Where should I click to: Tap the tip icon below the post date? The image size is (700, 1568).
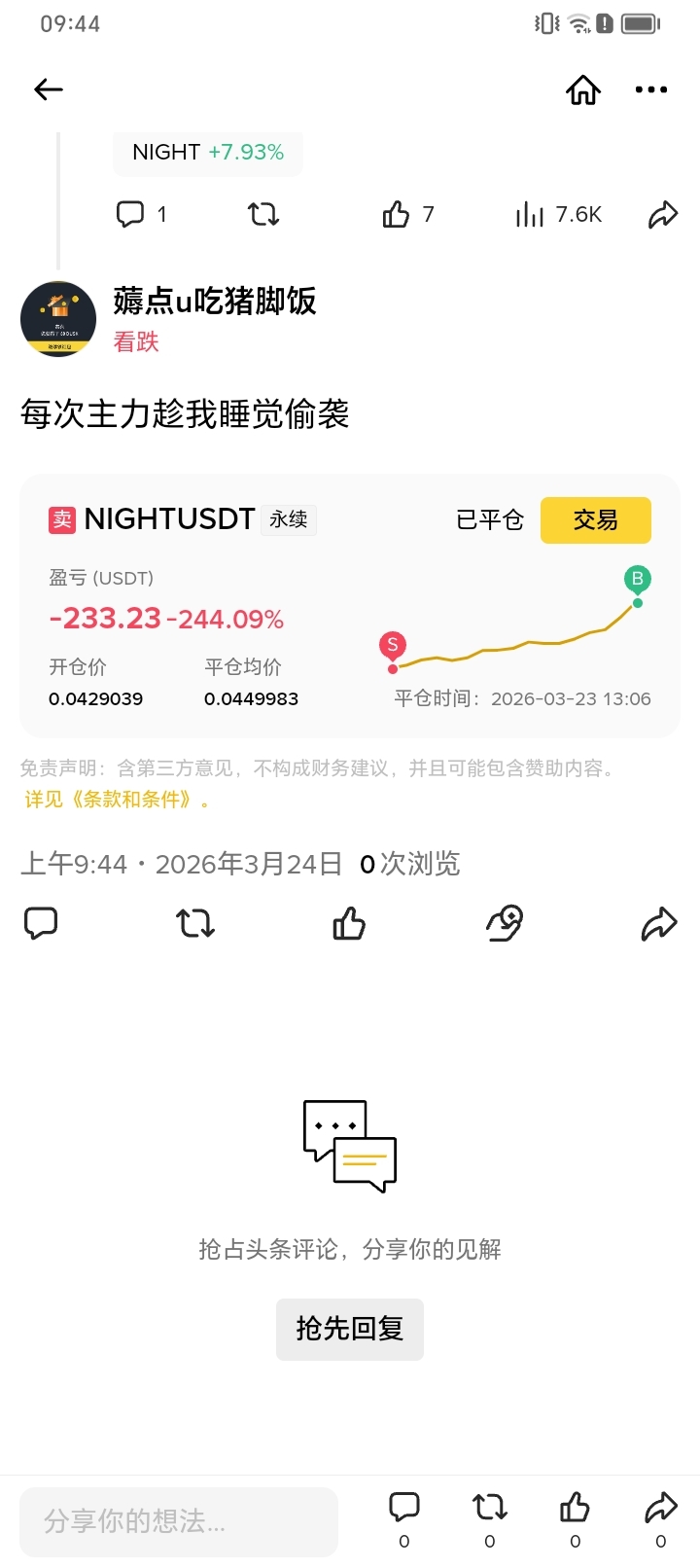click(x=505, y=923)
